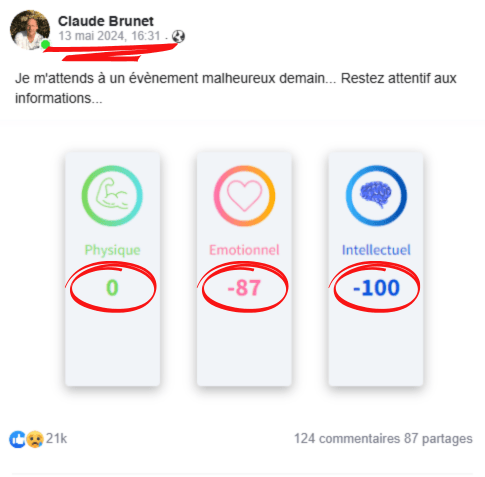Screen dimensions: 485x477
Task: View the 21k reactions list
Action: coord(38,439)
